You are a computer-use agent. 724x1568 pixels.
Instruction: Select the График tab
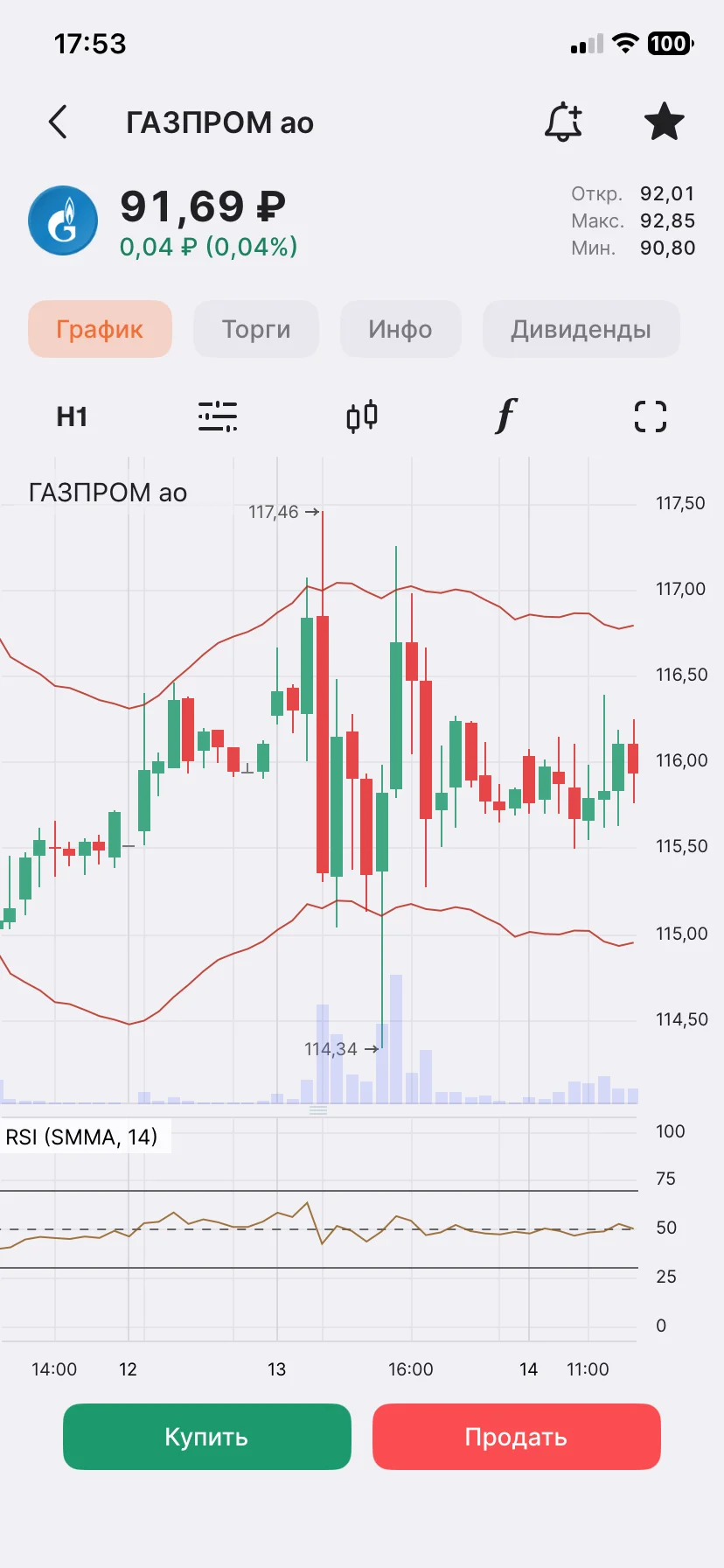[100, 329]
